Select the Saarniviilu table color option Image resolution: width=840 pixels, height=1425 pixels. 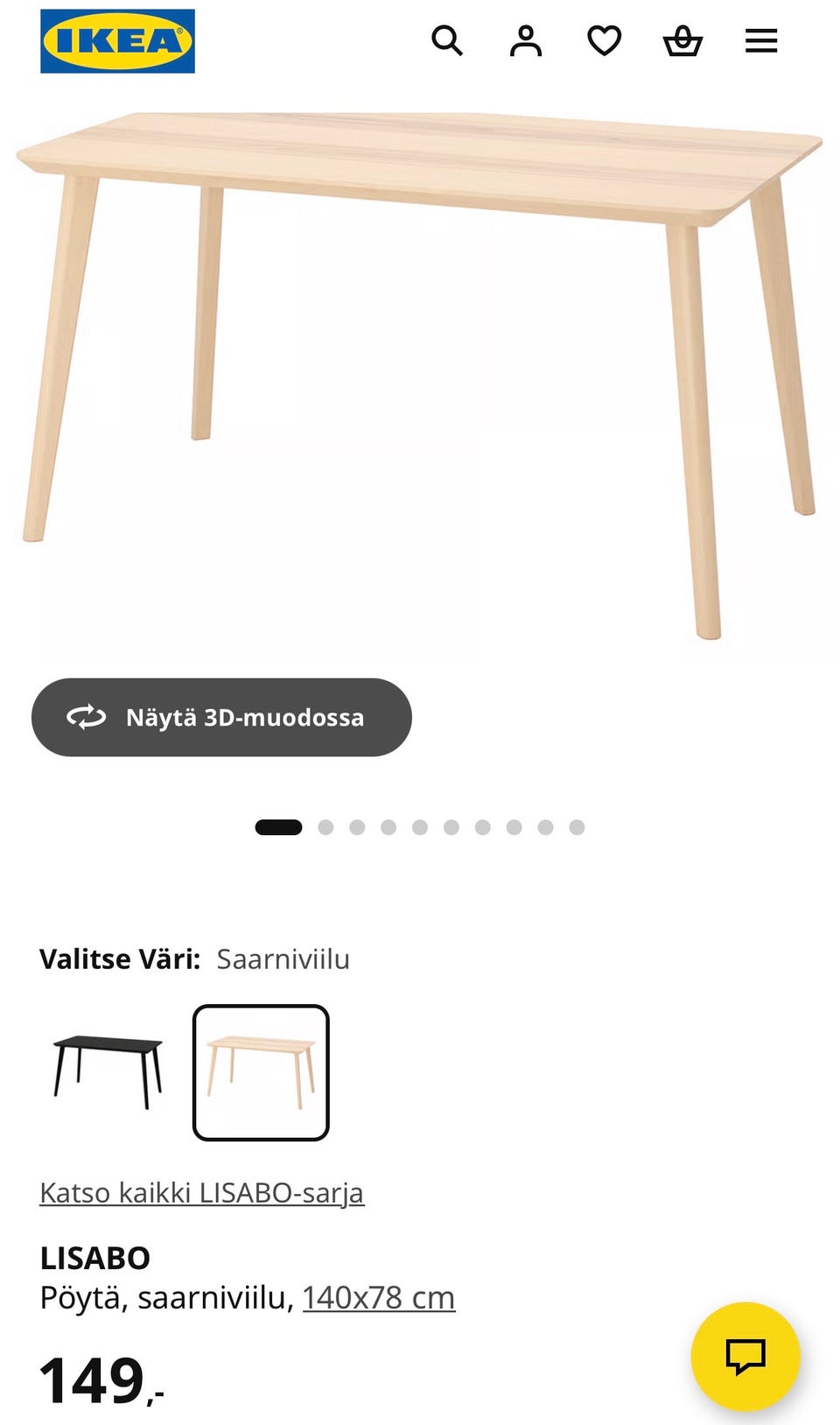click(261, 1072)
